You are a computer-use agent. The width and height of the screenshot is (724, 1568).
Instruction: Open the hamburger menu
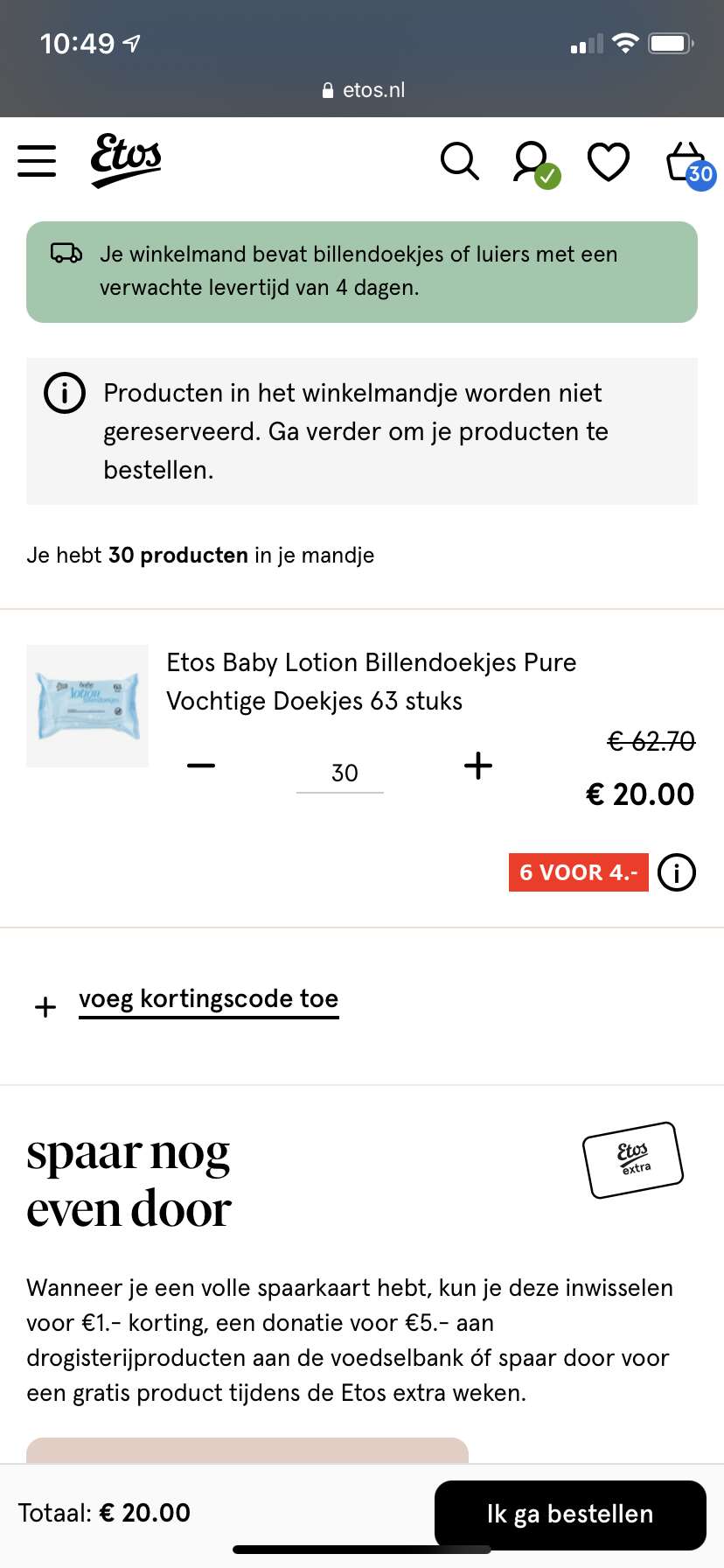tap(37, 161)
